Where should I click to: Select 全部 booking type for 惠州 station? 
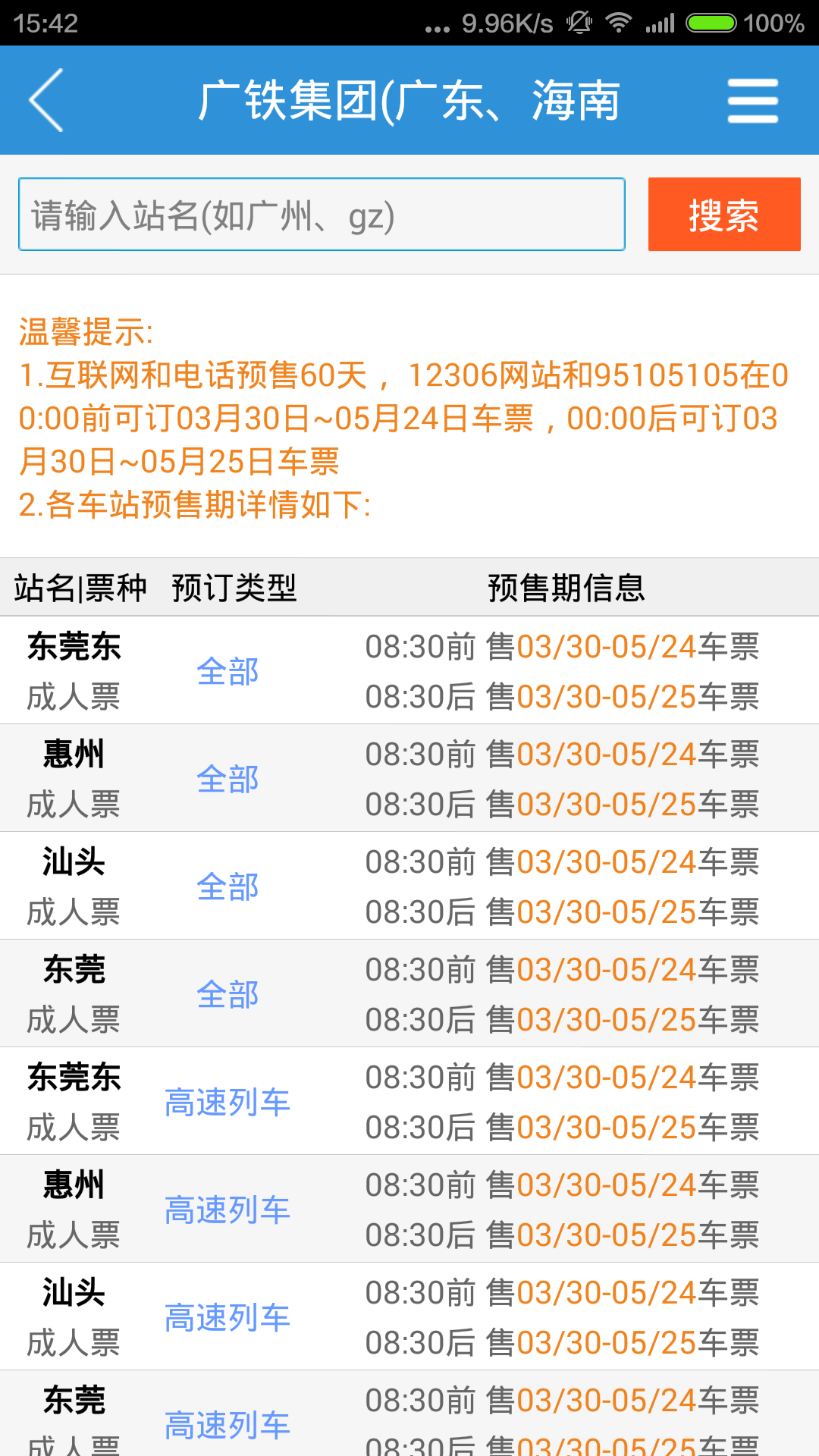click(227, 779)
